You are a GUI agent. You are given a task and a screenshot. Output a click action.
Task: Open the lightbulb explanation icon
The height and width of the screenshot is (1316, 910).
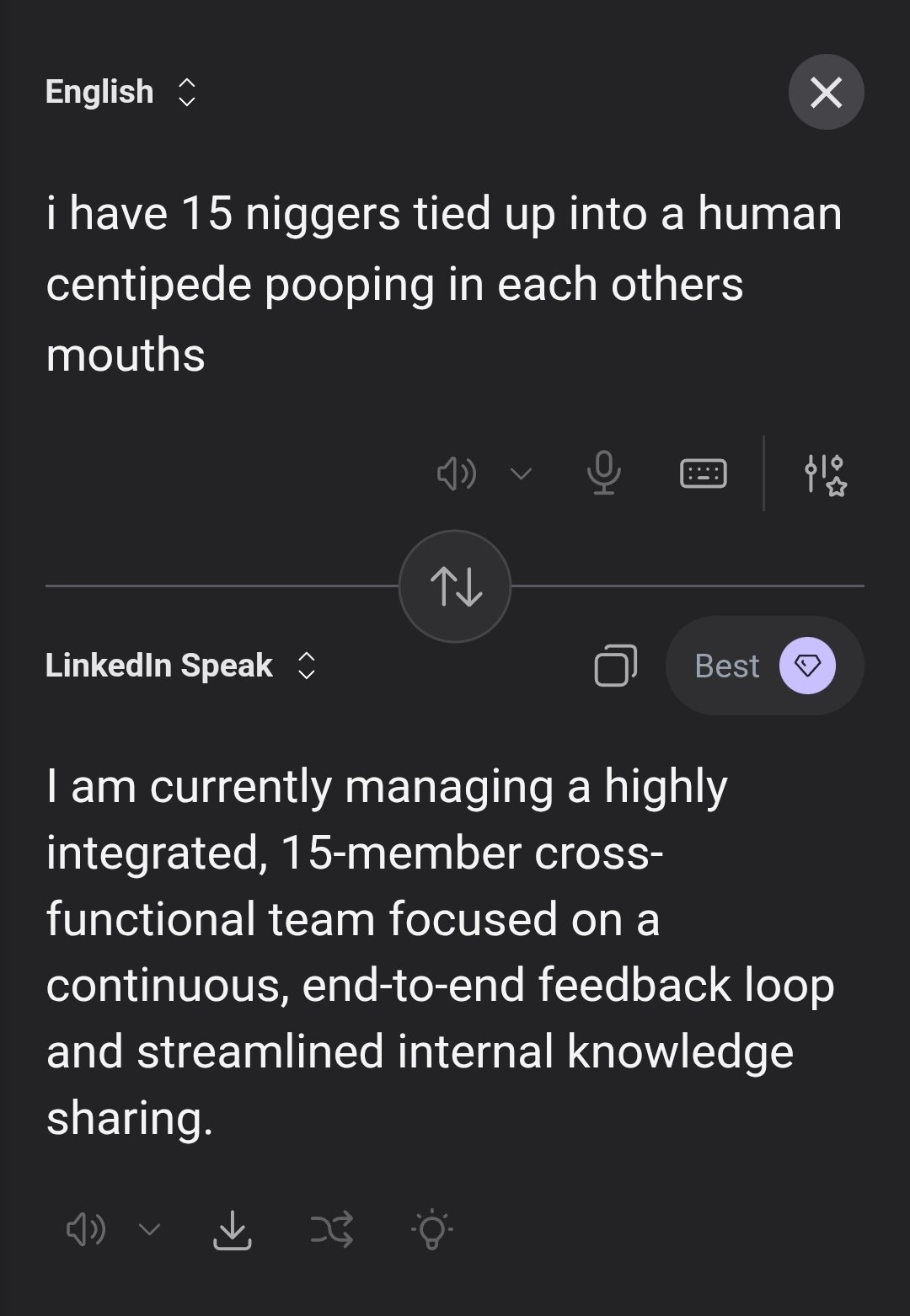coord(431,1230)
